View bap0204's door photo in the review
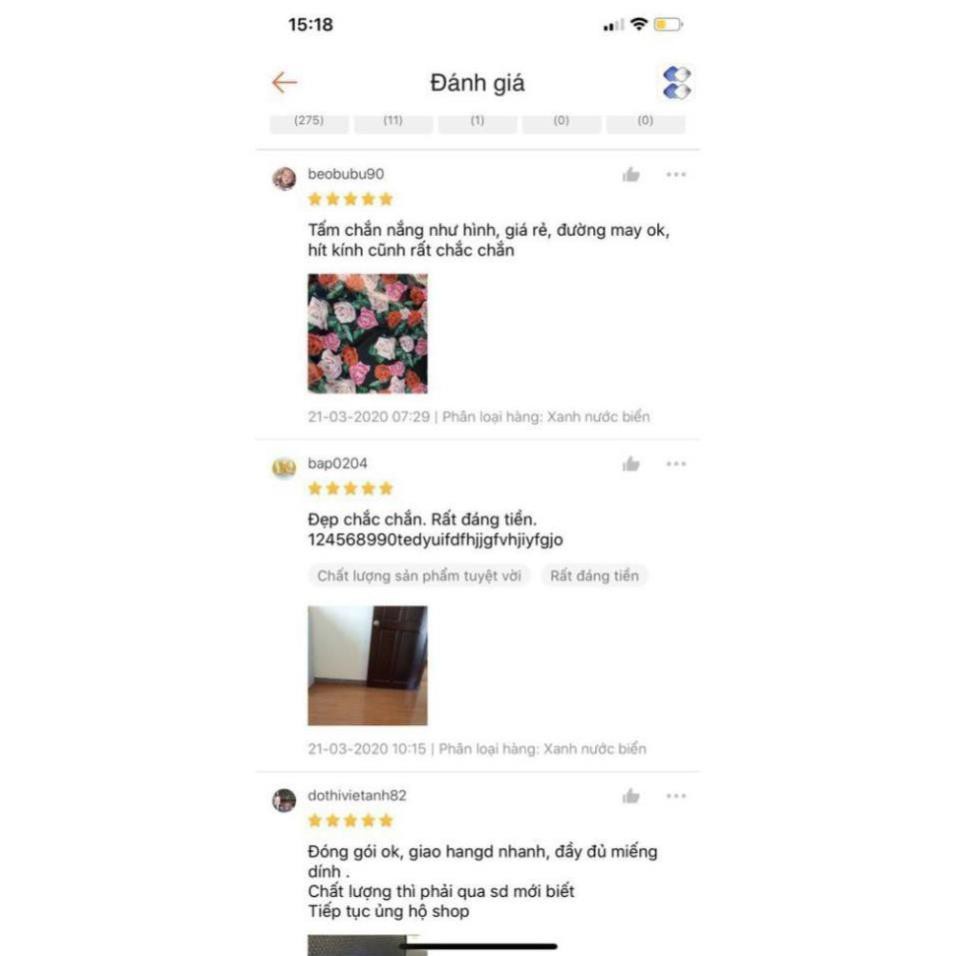 [367, 665]
